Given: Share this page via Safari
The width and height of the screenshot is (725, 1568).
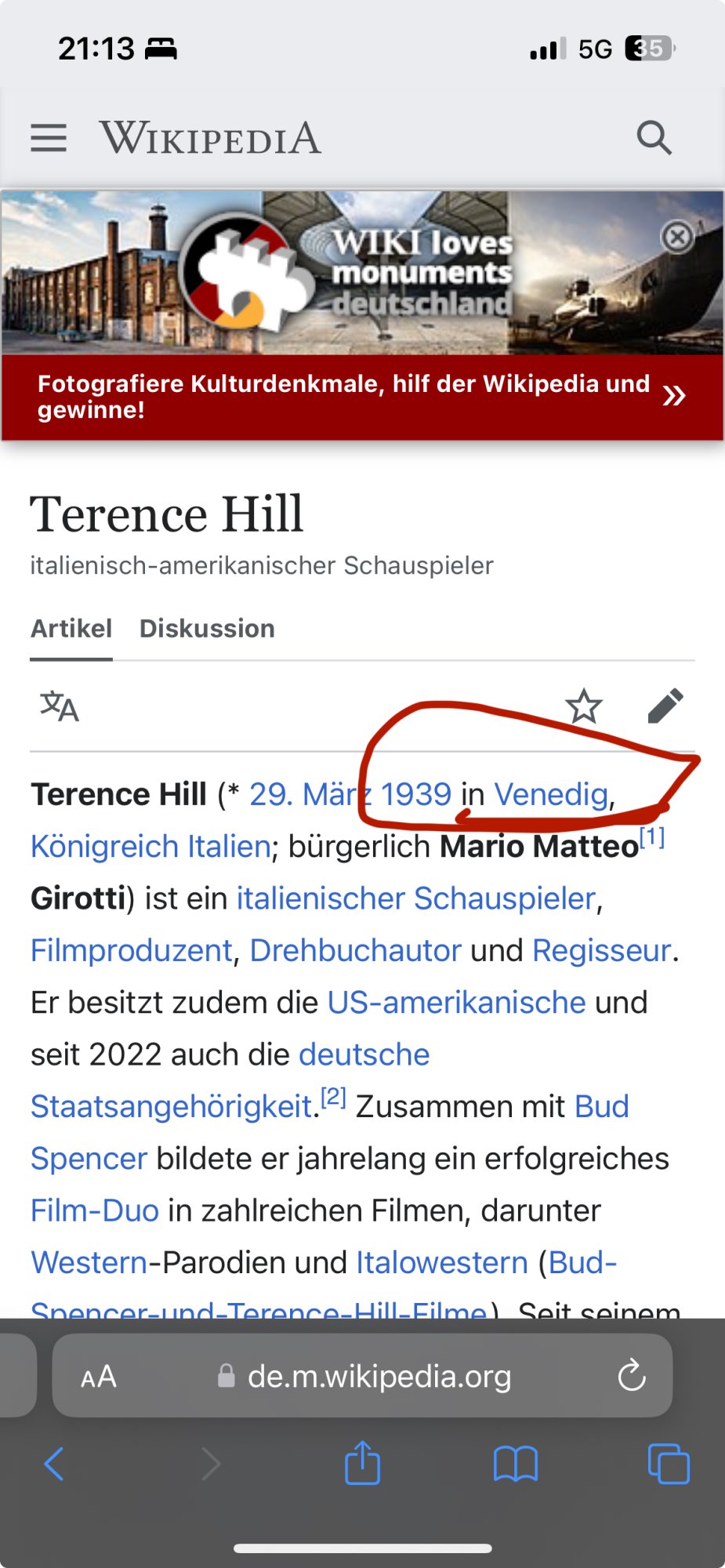Looking at the screenshot, I should point(362,1463).
